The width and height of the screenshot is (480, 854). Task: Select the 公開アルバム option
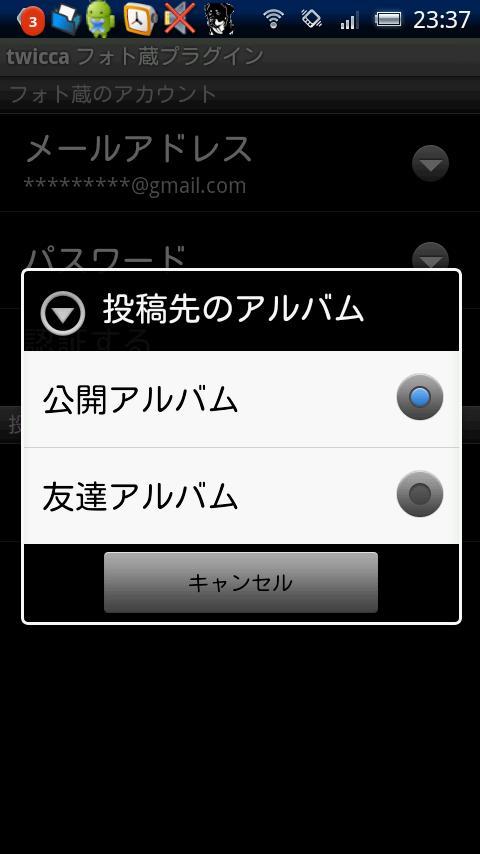[x=241, y=399]
